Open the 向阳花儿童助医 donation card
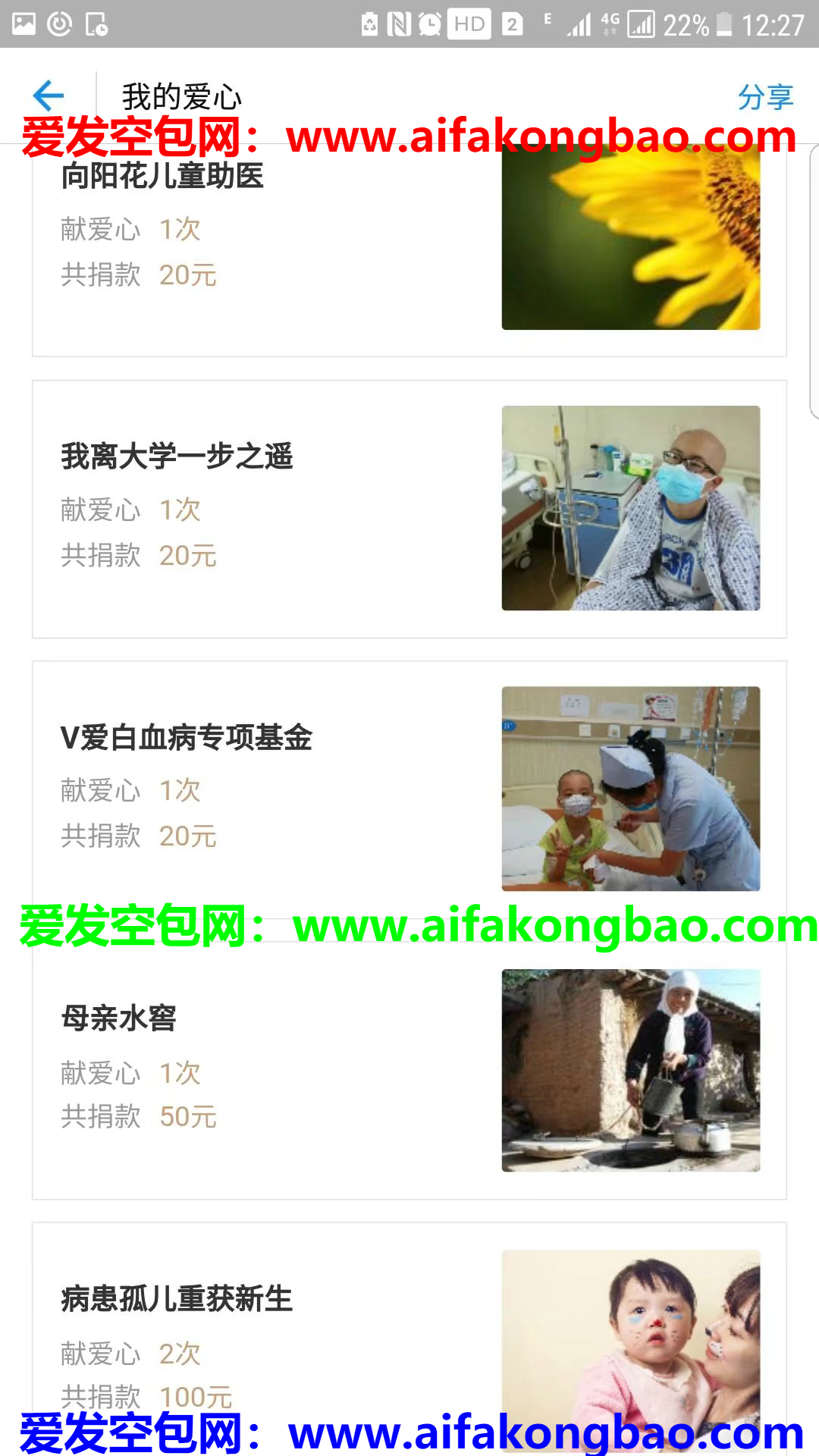The width and height of the screenshot is (819, 1456). [408, 250]
